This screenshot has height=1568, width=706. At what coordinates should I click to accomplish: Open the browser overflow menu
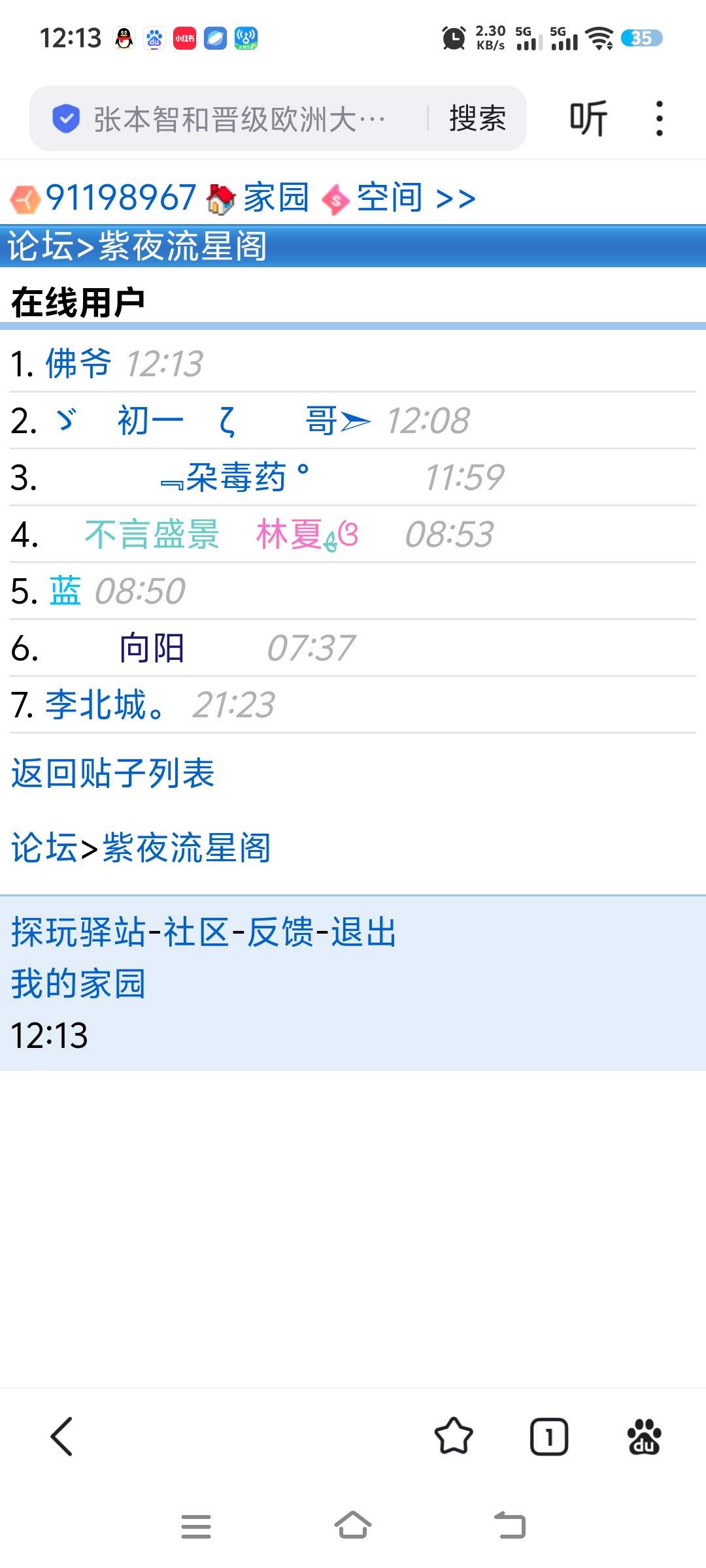659,119
